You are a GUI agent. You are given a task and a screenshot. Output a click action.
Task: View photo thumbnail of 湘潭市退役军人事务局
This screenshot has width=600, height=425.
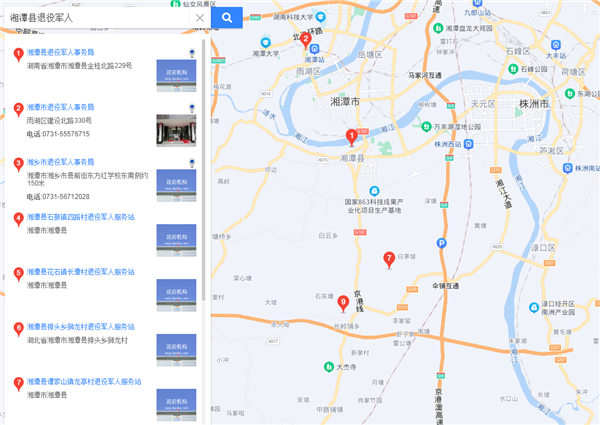point(176,130)
